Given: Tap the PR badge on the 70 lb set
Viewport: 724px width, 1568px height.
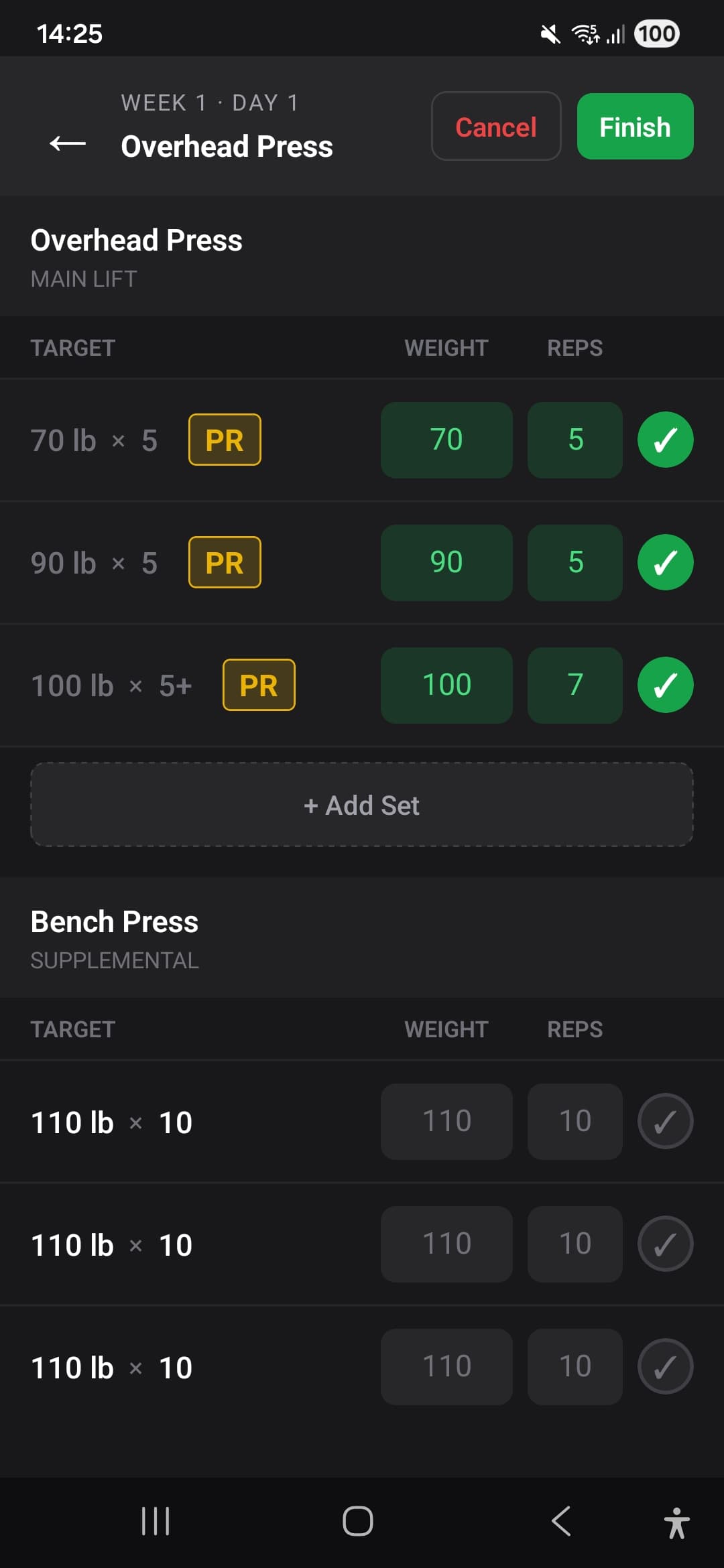Looking at the screenshot, I should (225, 440).
